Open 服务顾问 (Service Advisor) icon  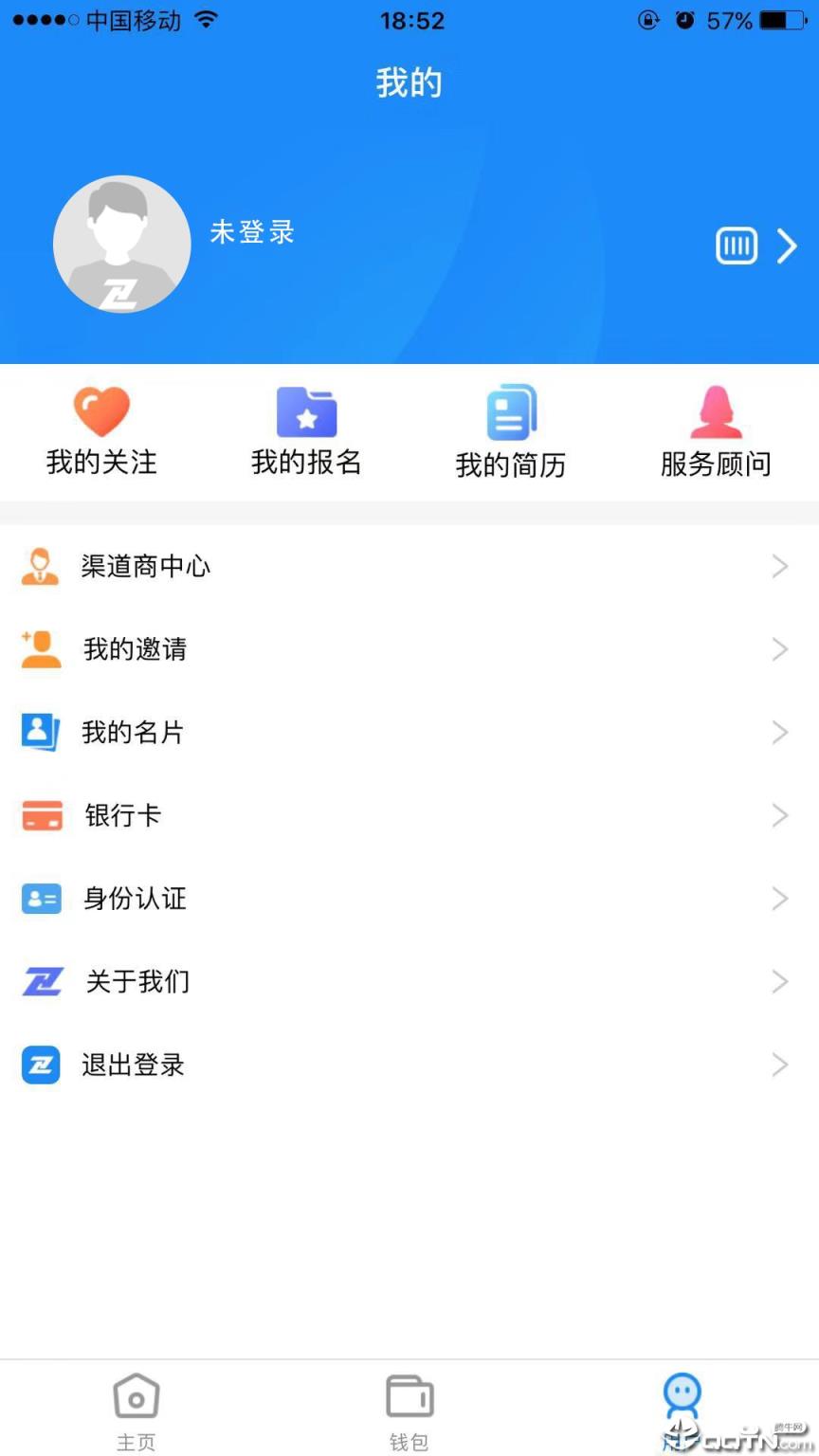pyautogui.click(x=715, y=410)
